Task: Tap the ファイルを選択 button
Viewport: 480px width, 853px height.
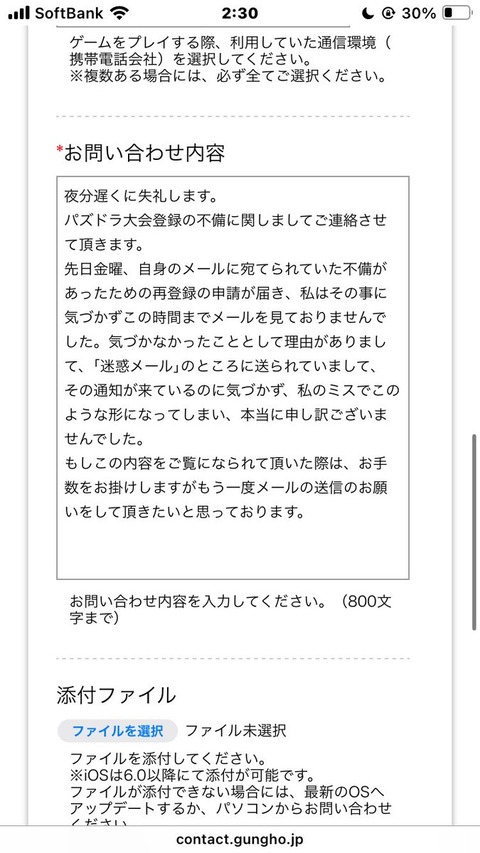Action: click(118, 731)
